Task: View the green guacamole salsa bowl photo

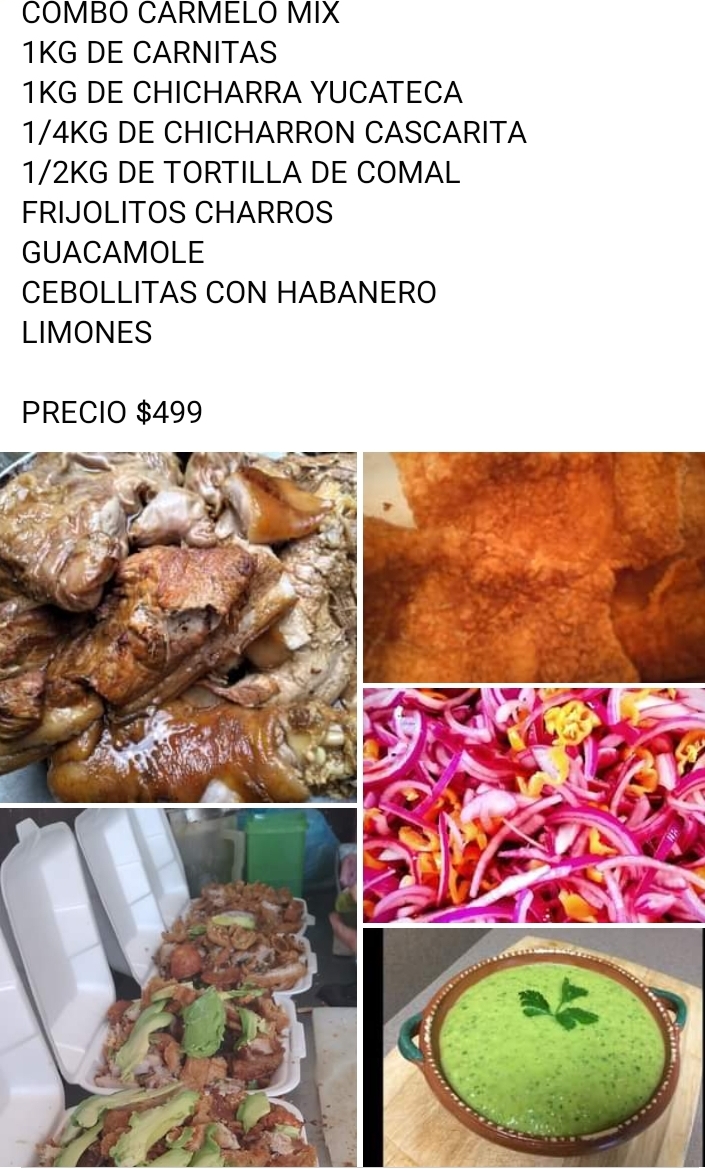Action: coord(533,1047)
